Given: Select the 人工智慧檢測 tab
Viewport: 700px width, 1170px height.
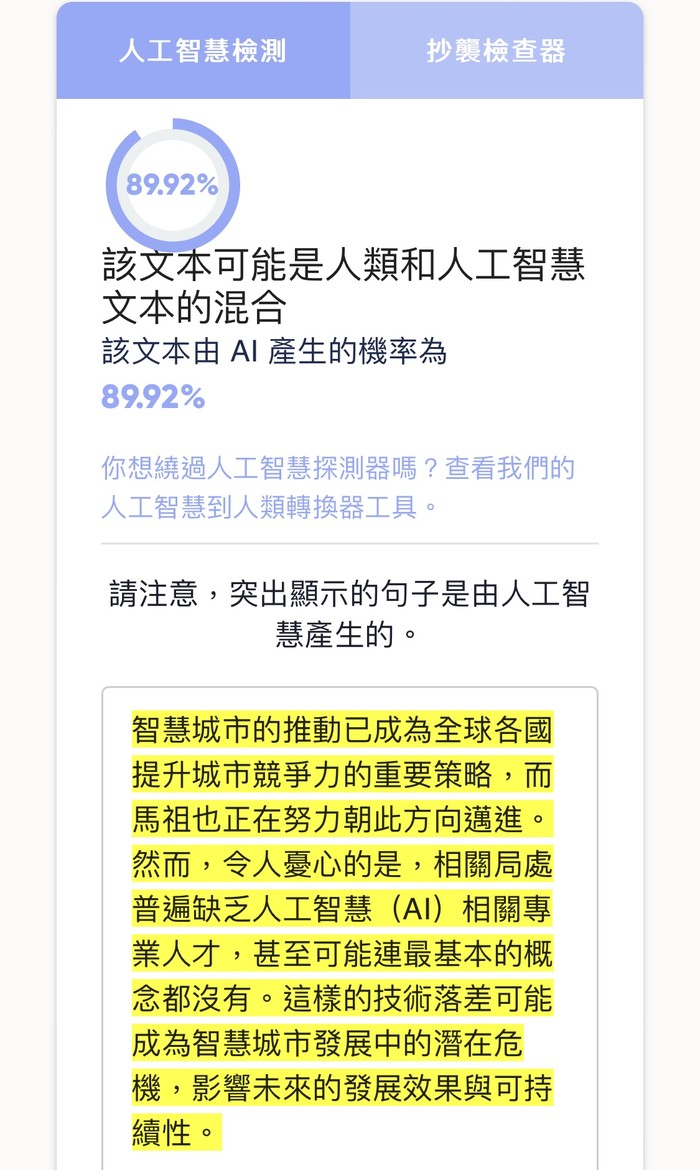Looking at the screenshot, I should 203,51.
